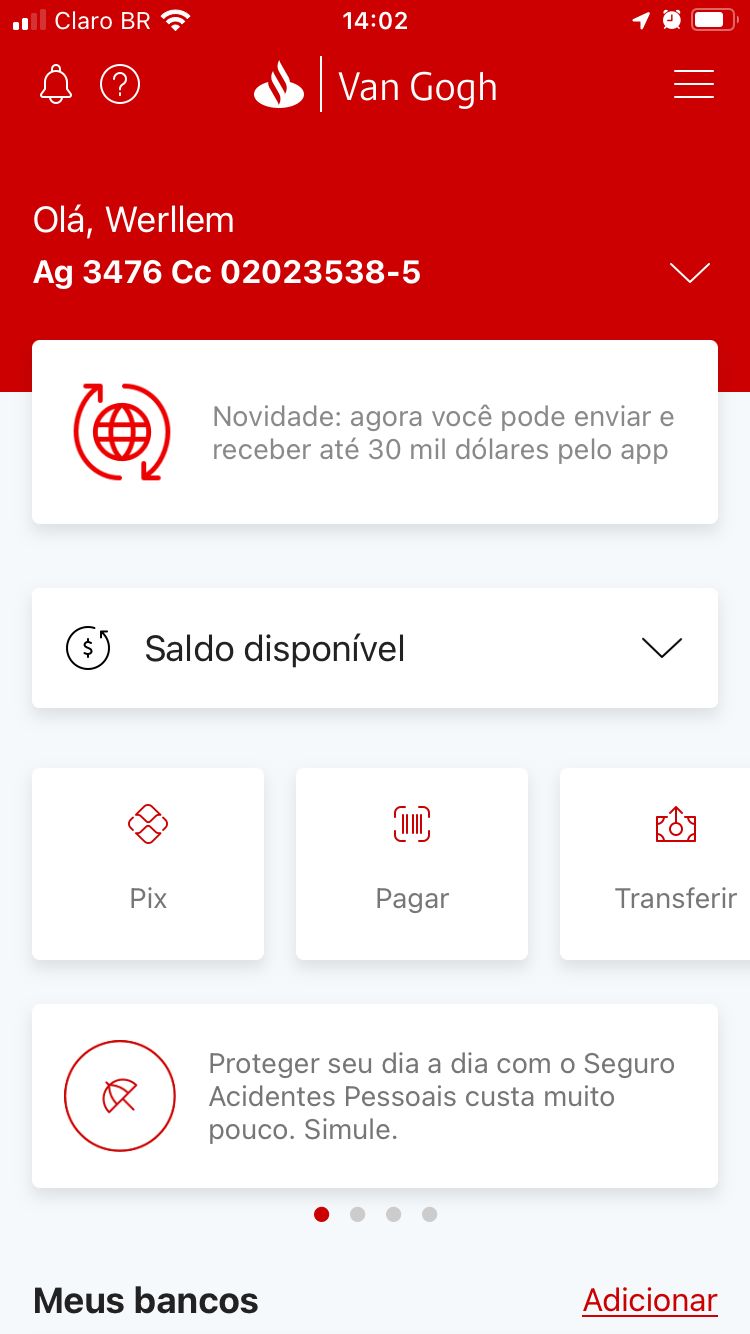Select the Pagar shortcut
This screenshot has width=750, height=1334.
tap(412, 863)
